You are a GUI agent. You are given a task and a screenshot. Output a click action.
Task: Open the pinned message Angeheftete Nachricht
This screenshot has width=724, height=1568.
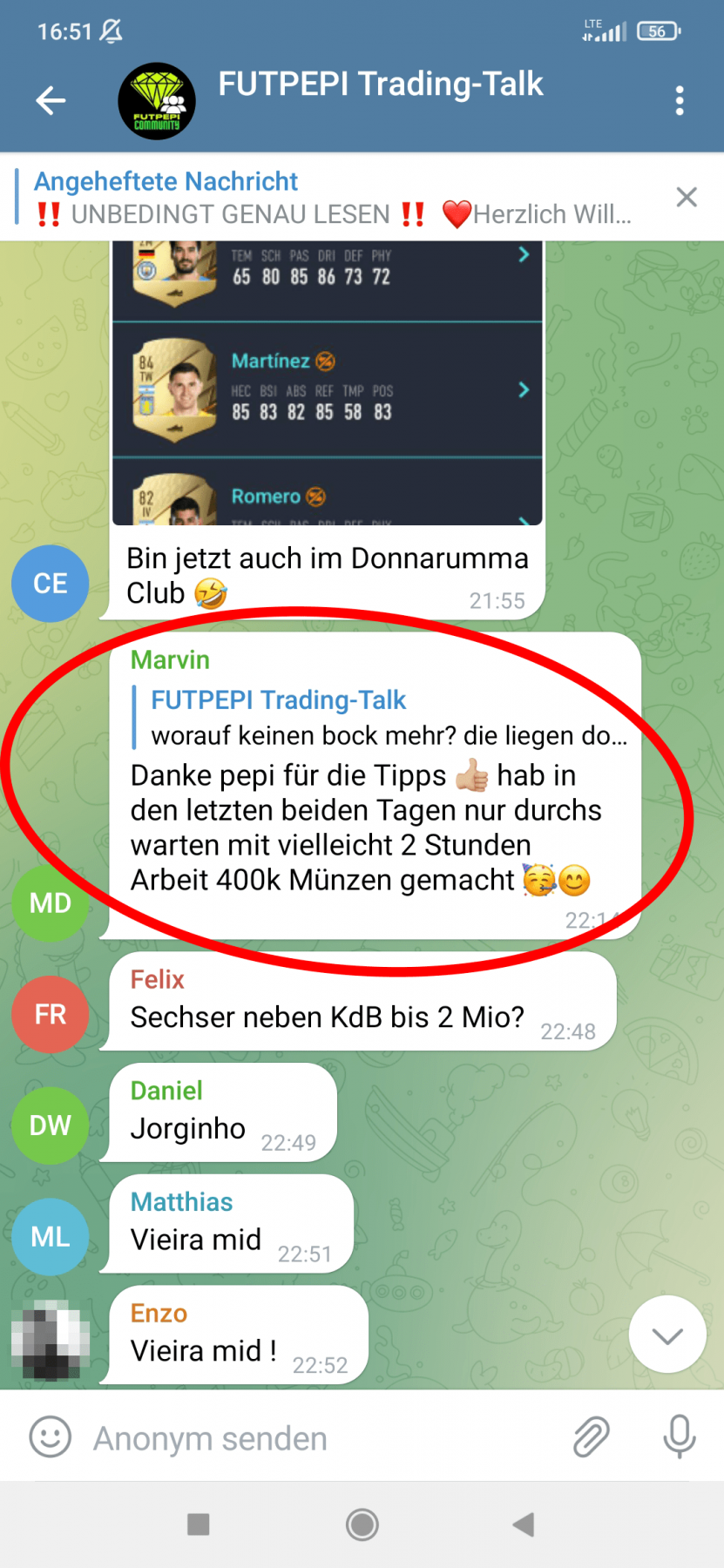pos(331,198)
